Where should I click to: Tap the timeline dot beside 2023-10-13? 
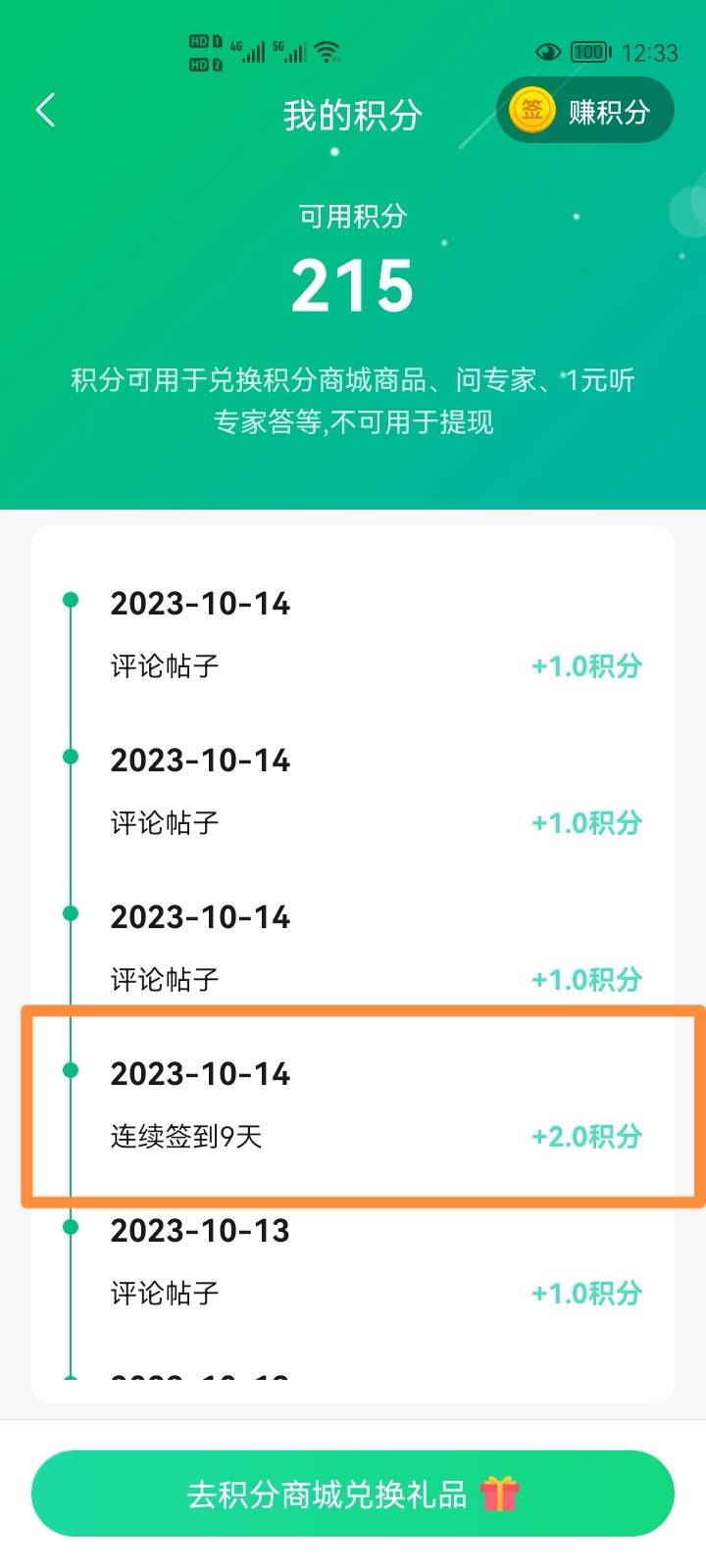69,1229
